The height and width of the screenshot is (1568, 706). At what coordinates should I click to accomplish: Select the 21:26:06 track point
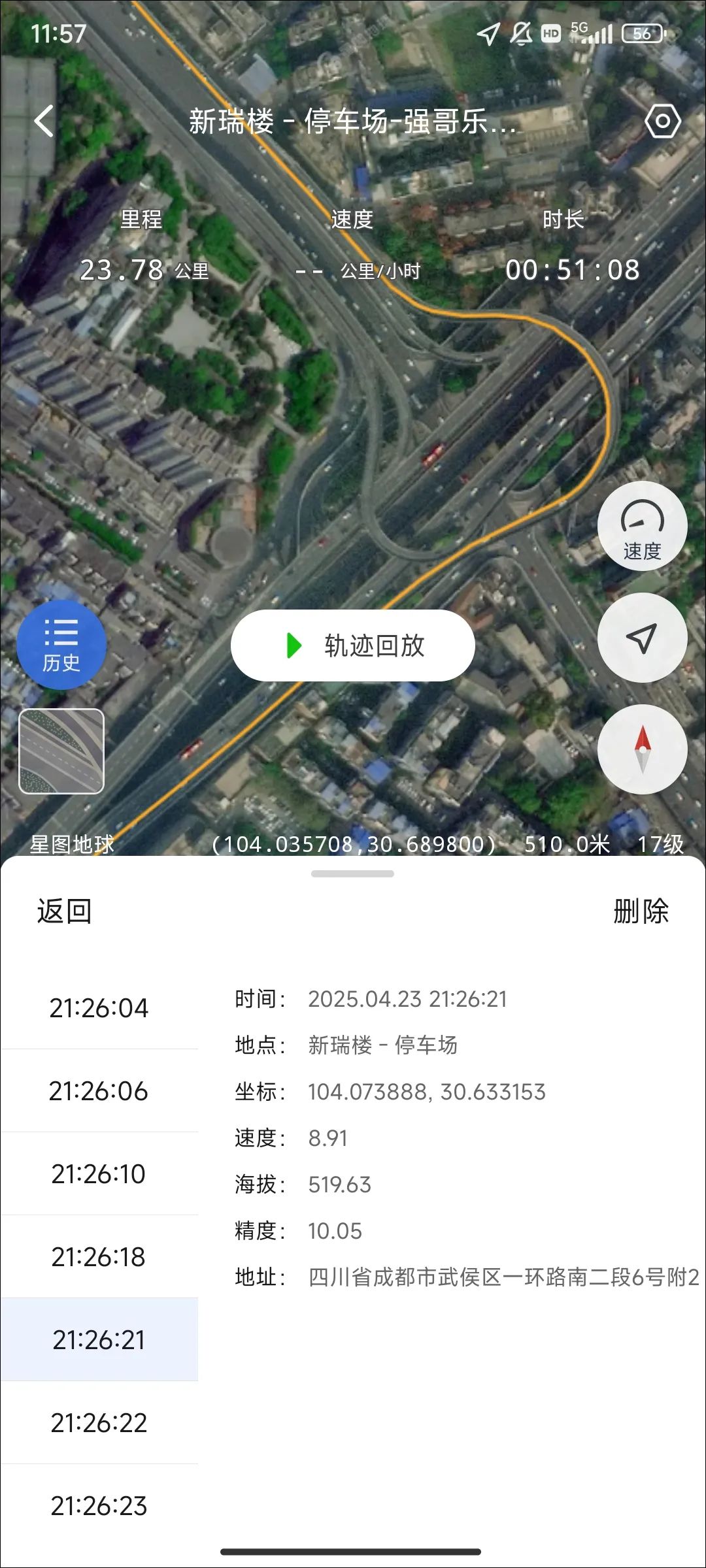pos(99,1091)
